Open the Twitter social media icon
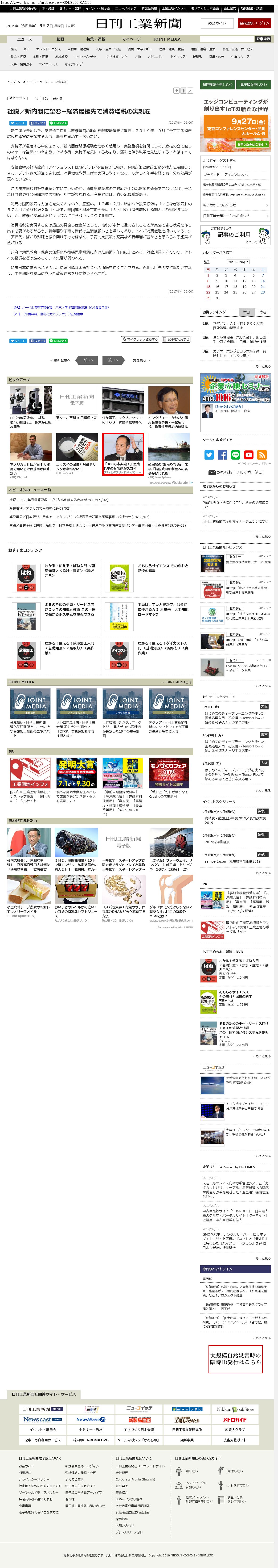Screen dimensions: 278x1568 [209, 455]
